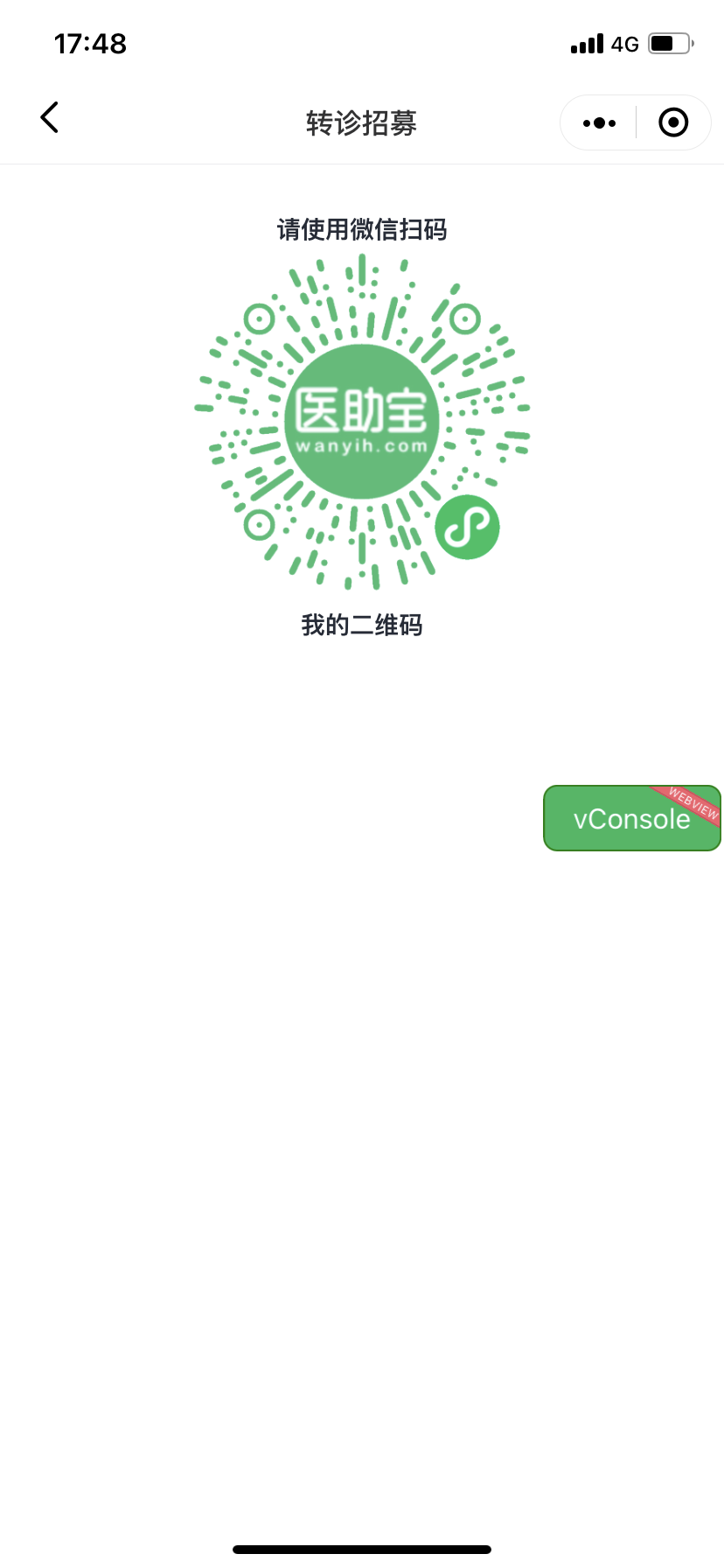
Task: Open the three-dot mini program menu
Action: coord(599,123)
